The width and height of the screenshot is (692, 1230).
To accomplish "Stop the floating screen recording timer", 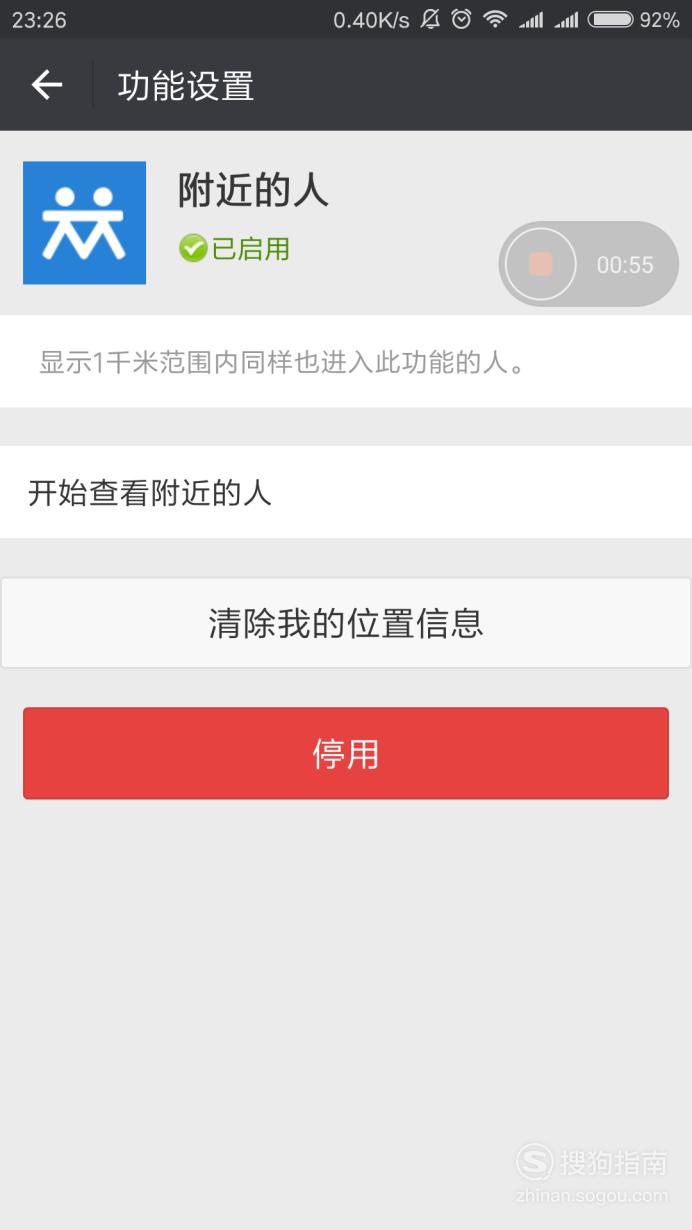I will point(541,264).
